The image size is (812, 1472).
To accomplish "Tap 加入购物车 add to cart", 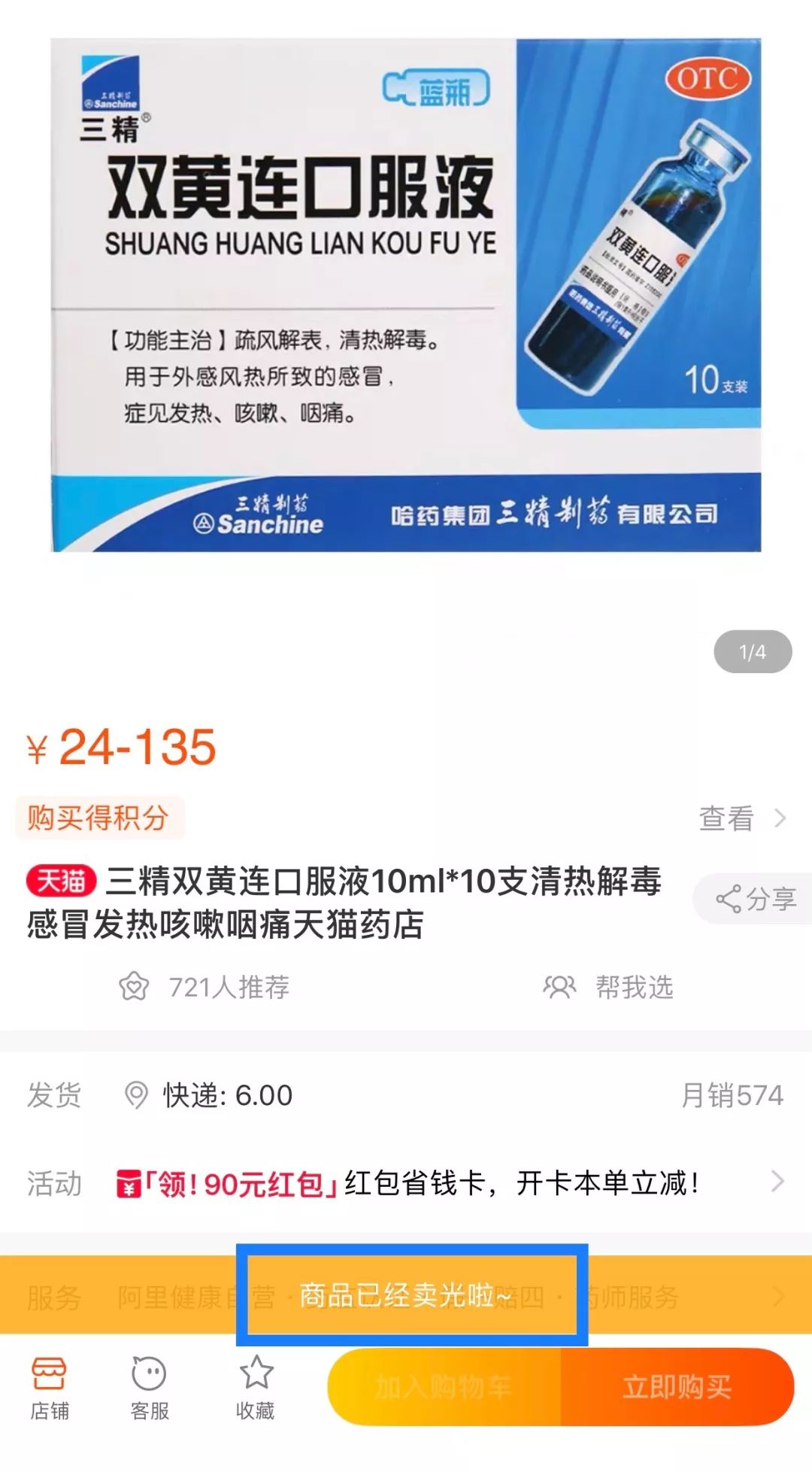I will click(444, 1386).
